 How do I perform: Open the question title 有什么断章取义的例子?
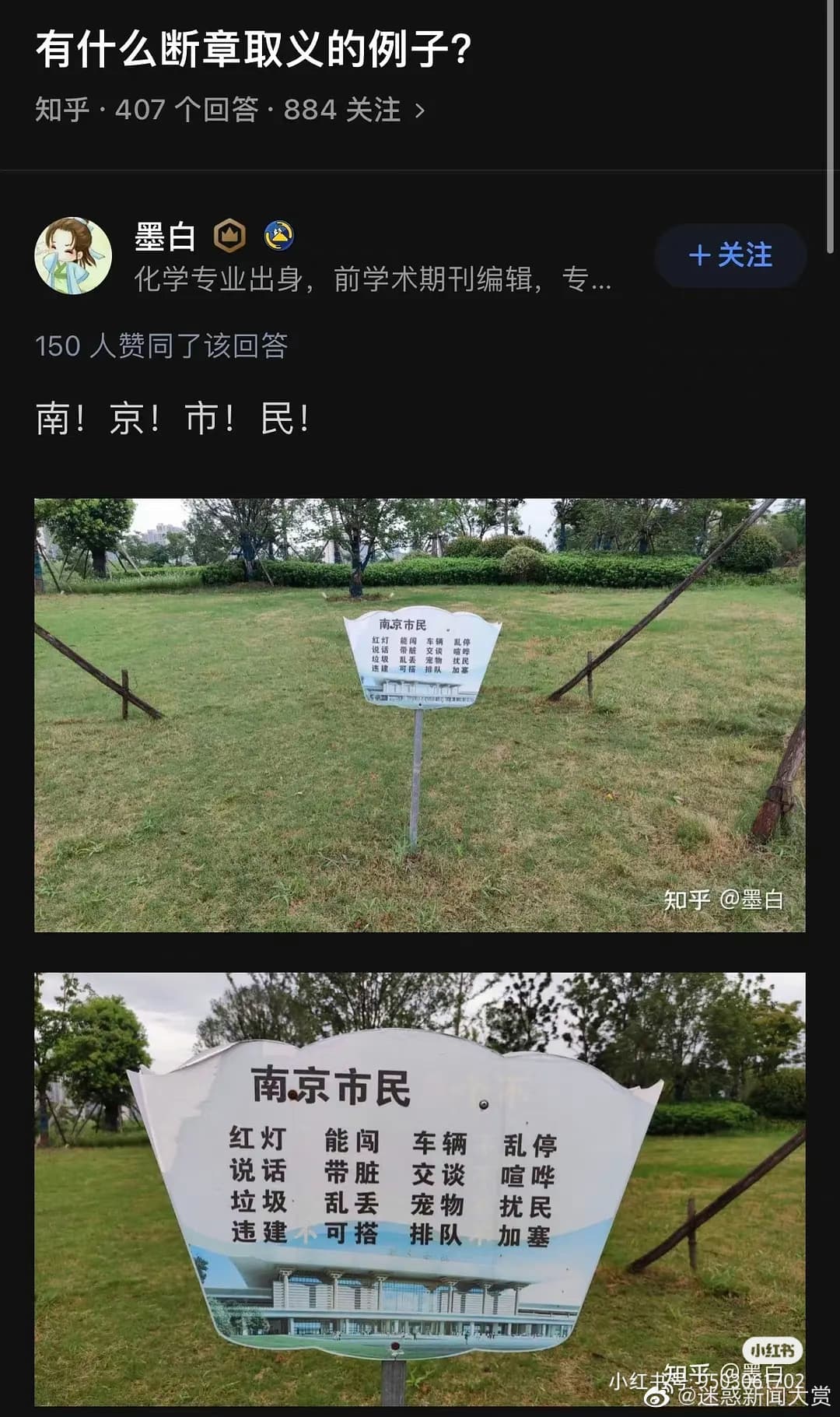[254, 48]
